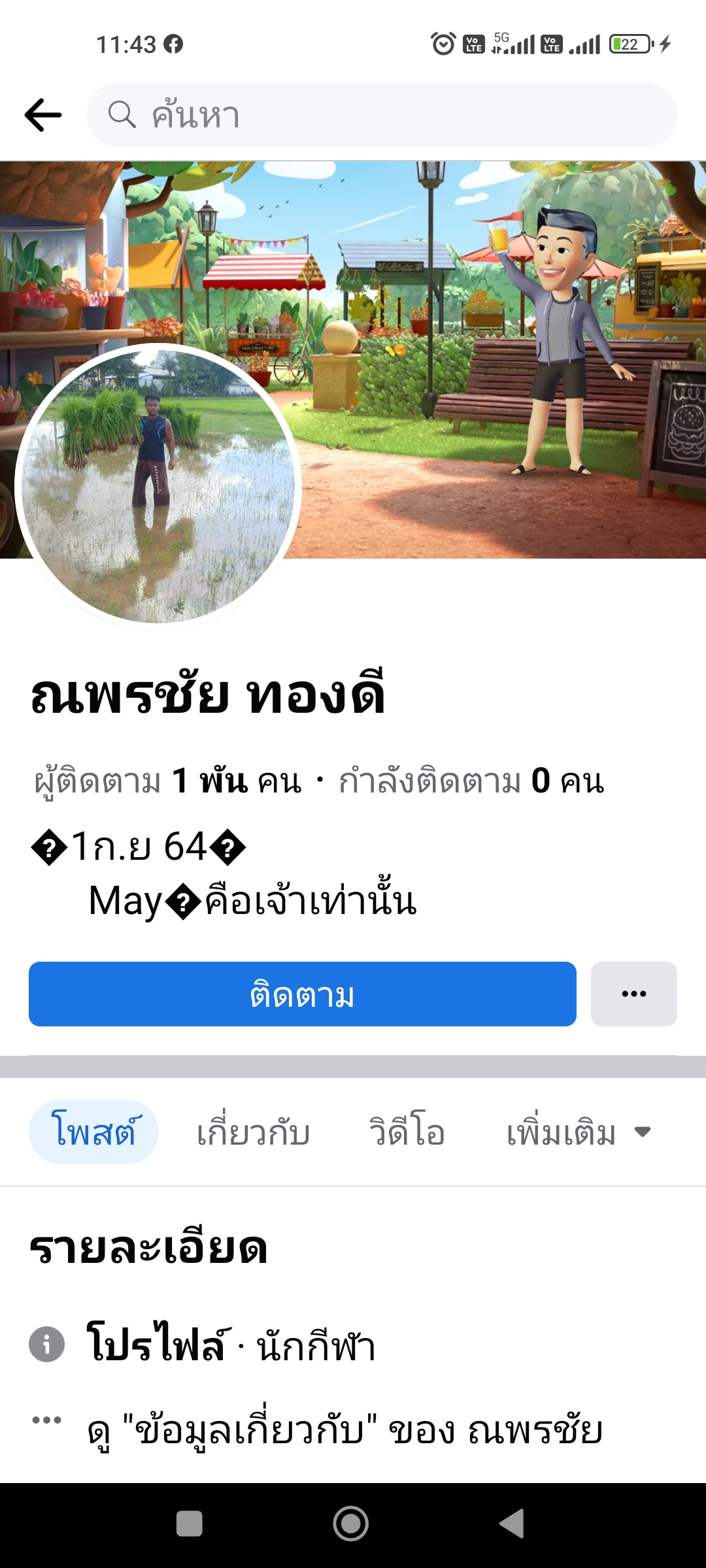Open the three-dot options button beside ติดตาม
Screen dimensions: 706x1568
pyautogui.click(x=633, y=994)
